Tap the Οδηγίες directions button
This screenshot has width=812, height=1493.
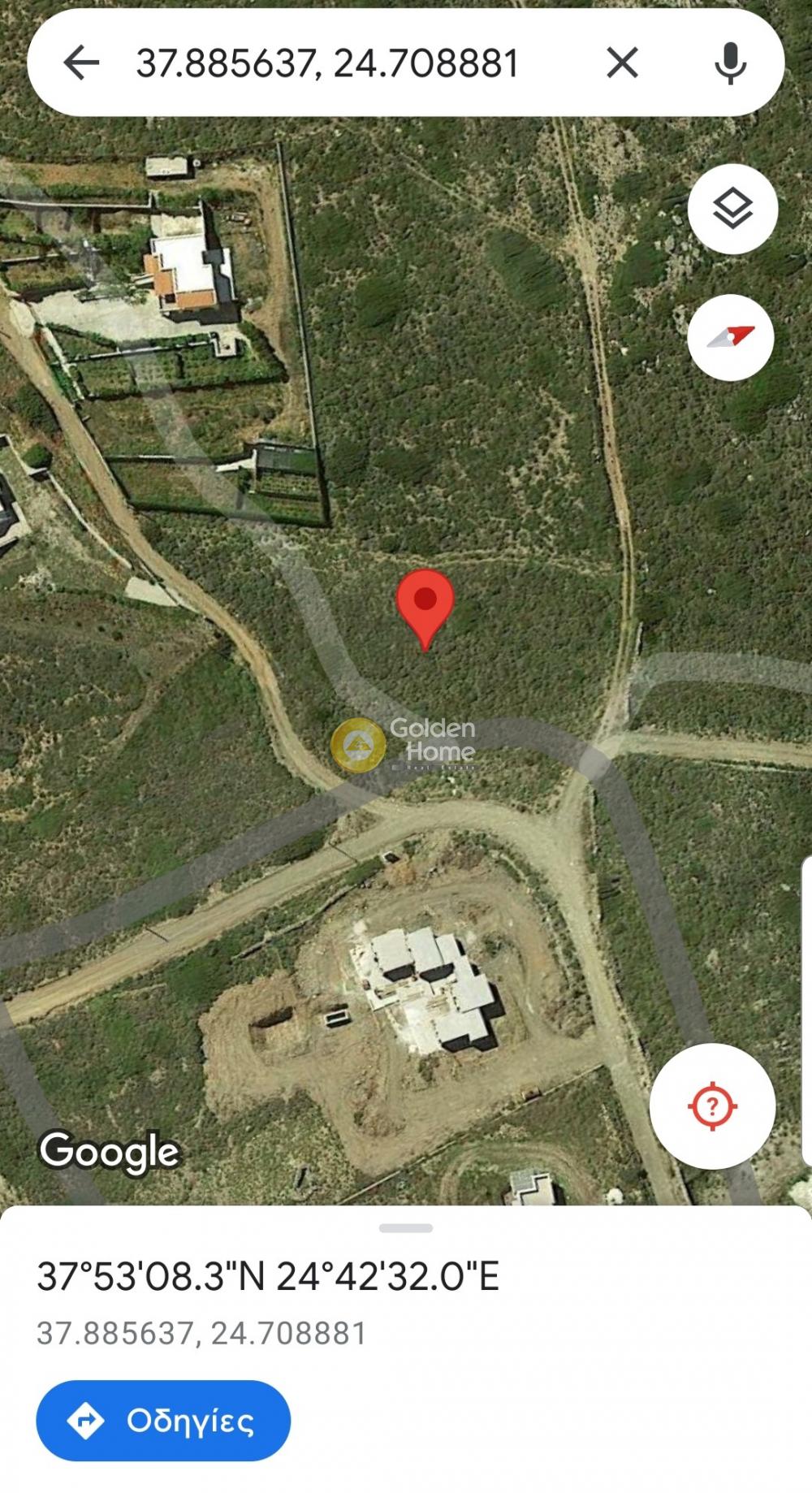(163, 1421)
